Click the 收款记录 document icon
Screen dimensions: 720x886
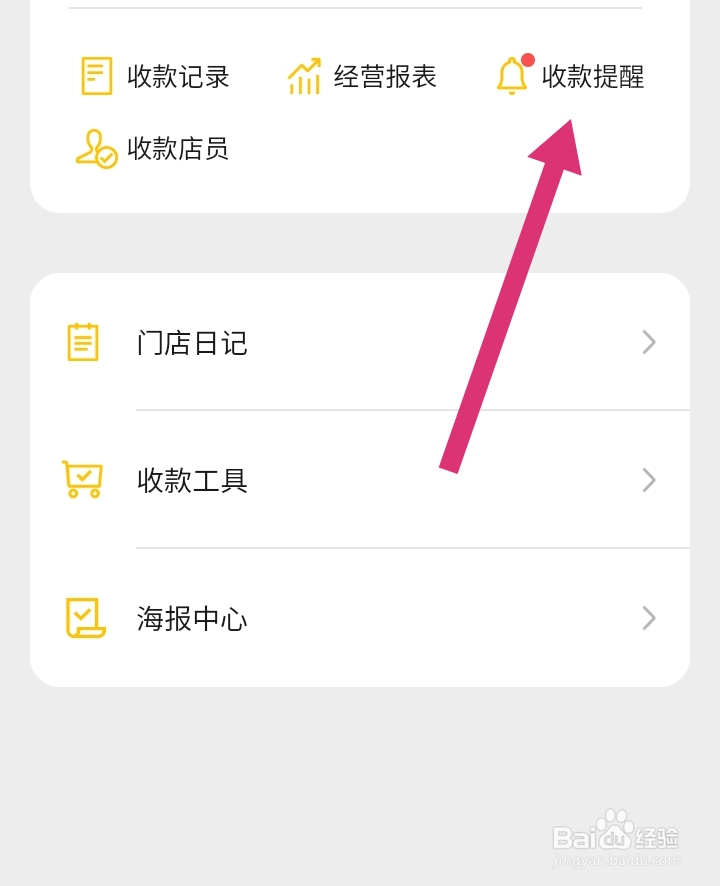[x=95, y=75]
